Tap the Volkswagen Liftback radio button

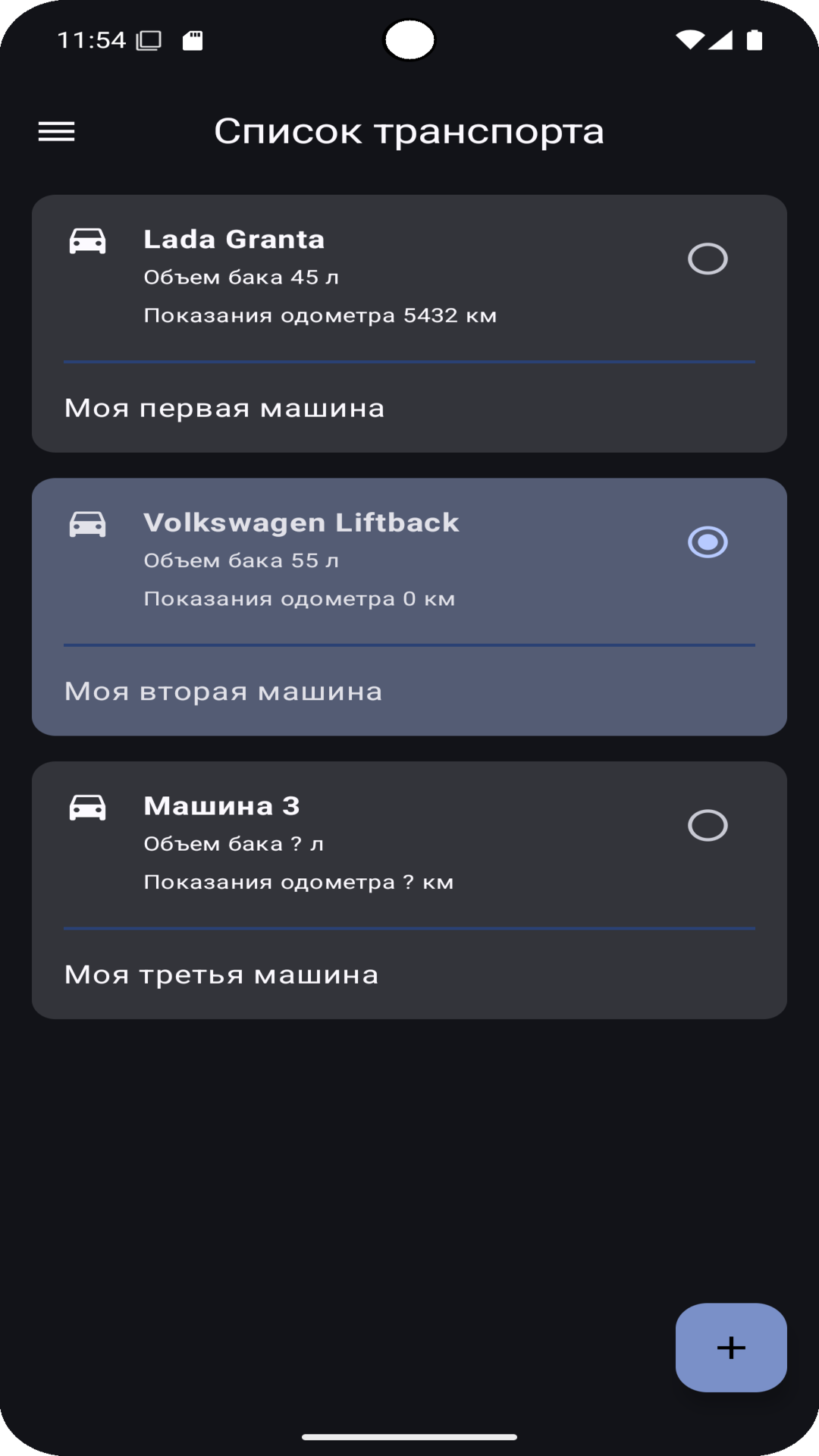coord(707,542)
